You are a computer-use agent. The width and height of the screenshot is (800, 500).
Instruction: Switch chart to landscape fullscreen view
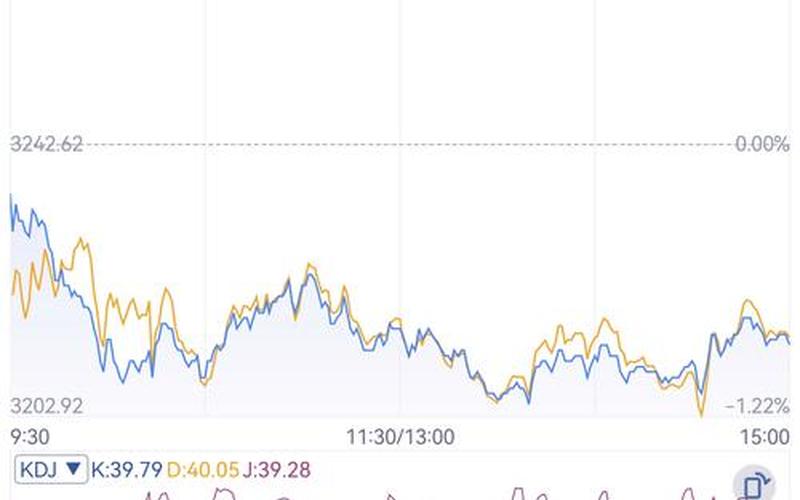click(752, 485)
